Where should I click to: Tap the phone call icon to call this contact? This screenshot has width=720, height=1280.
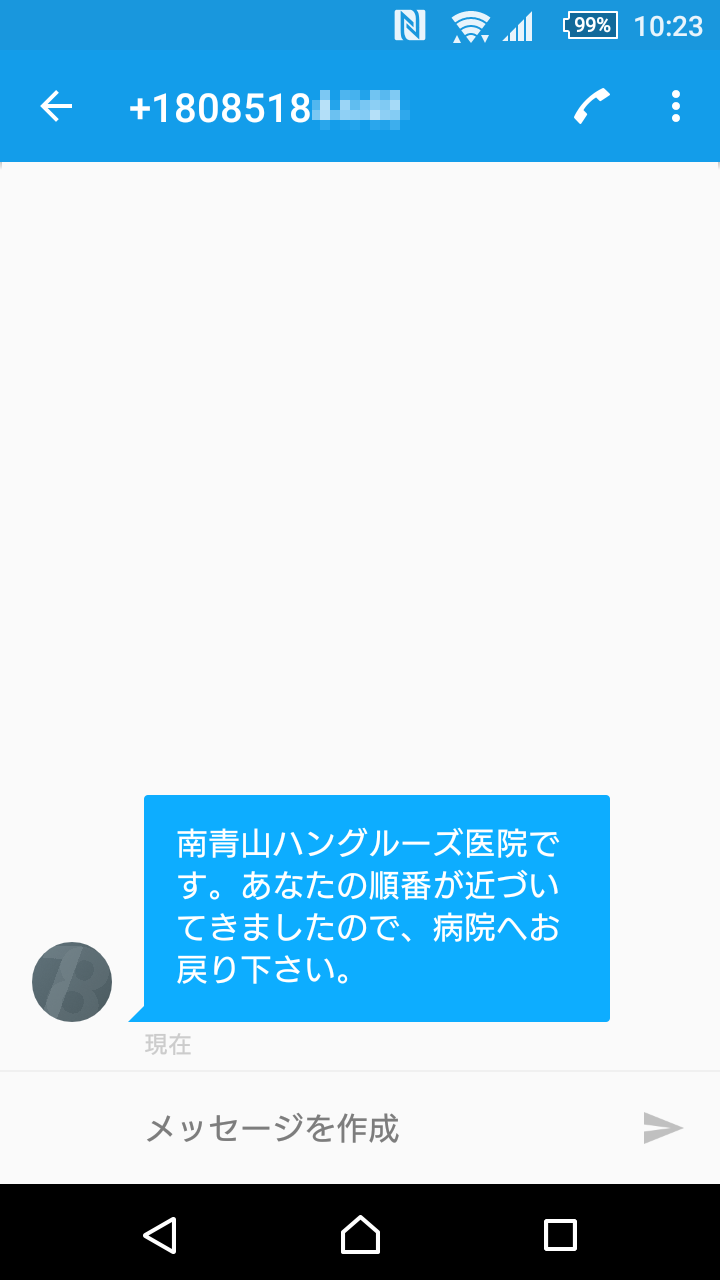coord(590,105)
